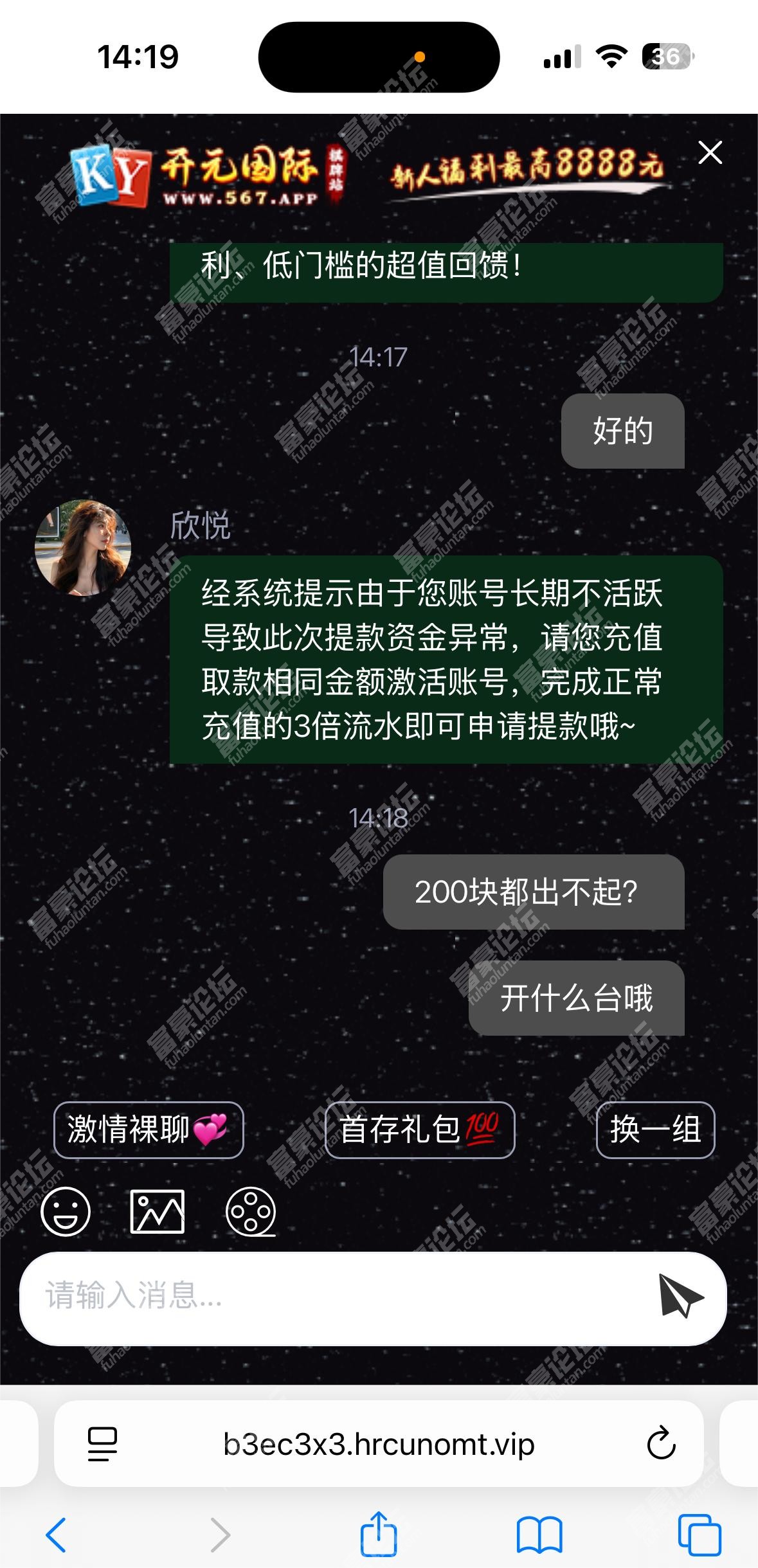758x1568 pixels.
Task: Open Safari bookmarks
Action: coord(539,1535)
